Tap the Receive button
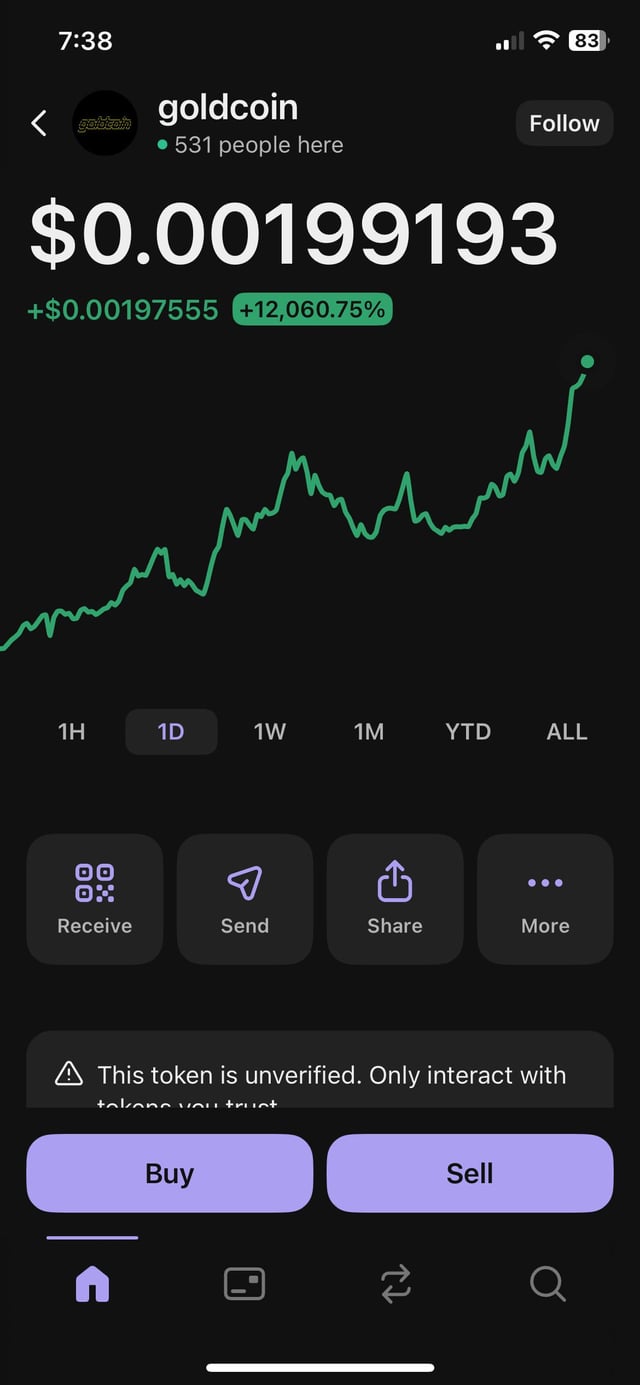640x1385 pixels. [x=95, y=898]
